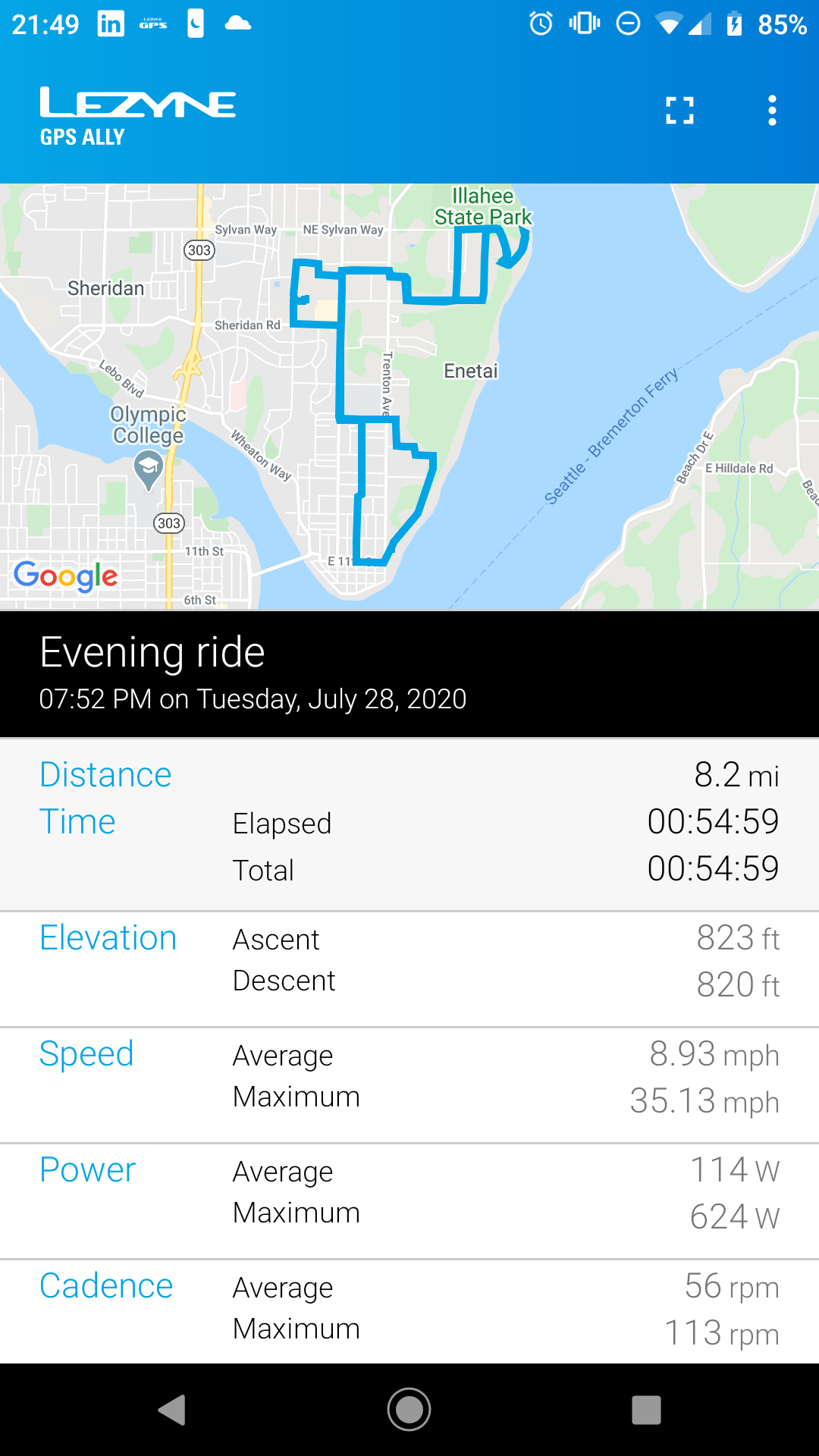Open the overflow menu

[772, 111]
